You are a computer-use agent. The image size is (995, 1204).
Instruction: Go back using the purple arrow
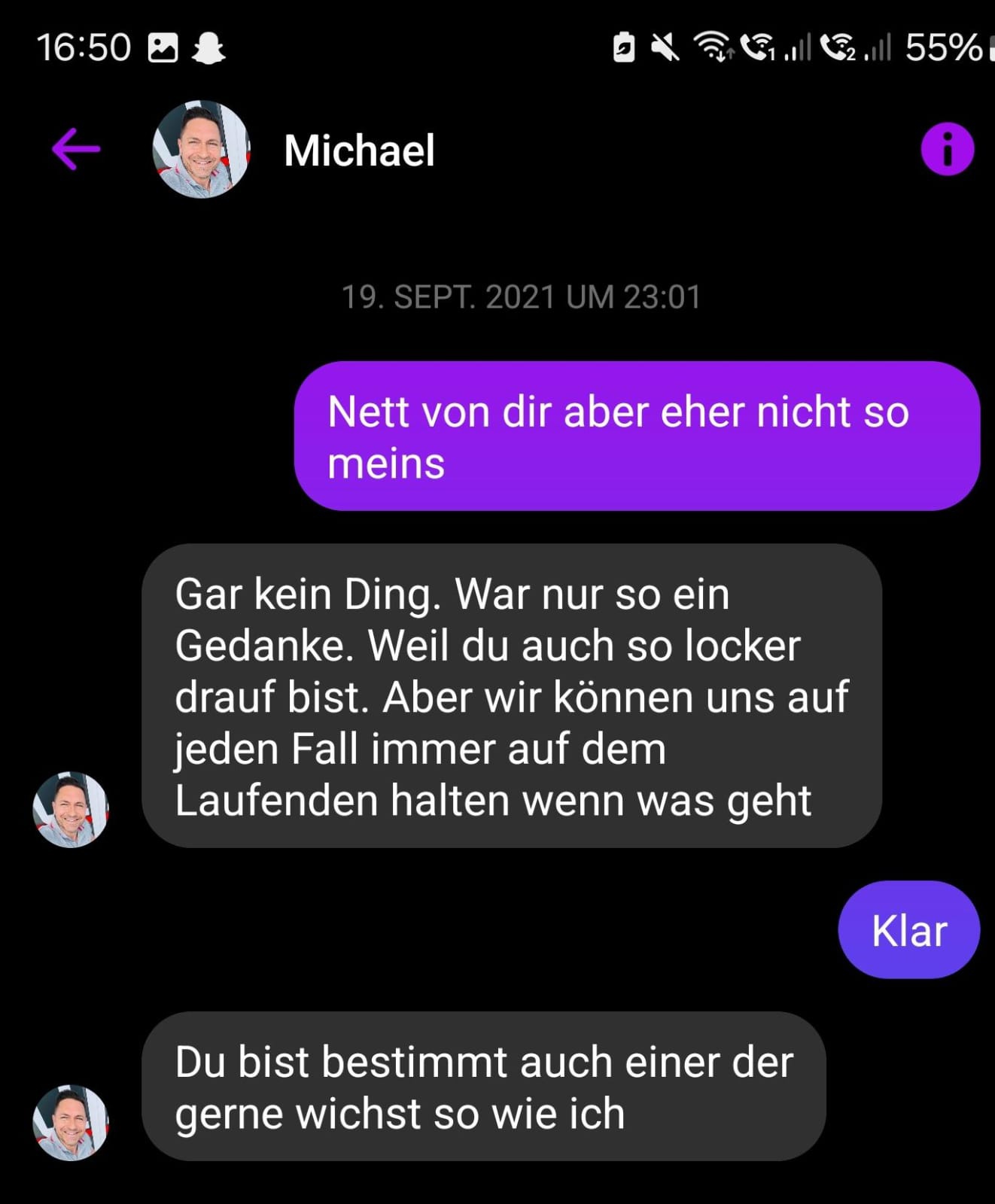pos(76,149)
